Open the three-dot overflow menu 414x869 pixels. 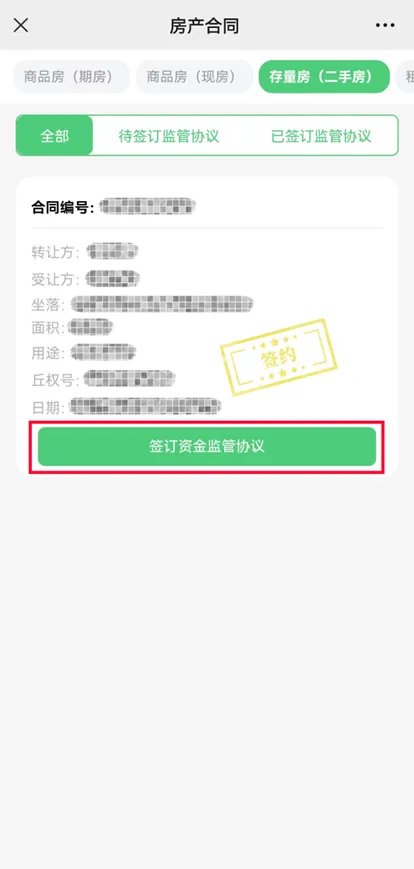coord(385,25)
